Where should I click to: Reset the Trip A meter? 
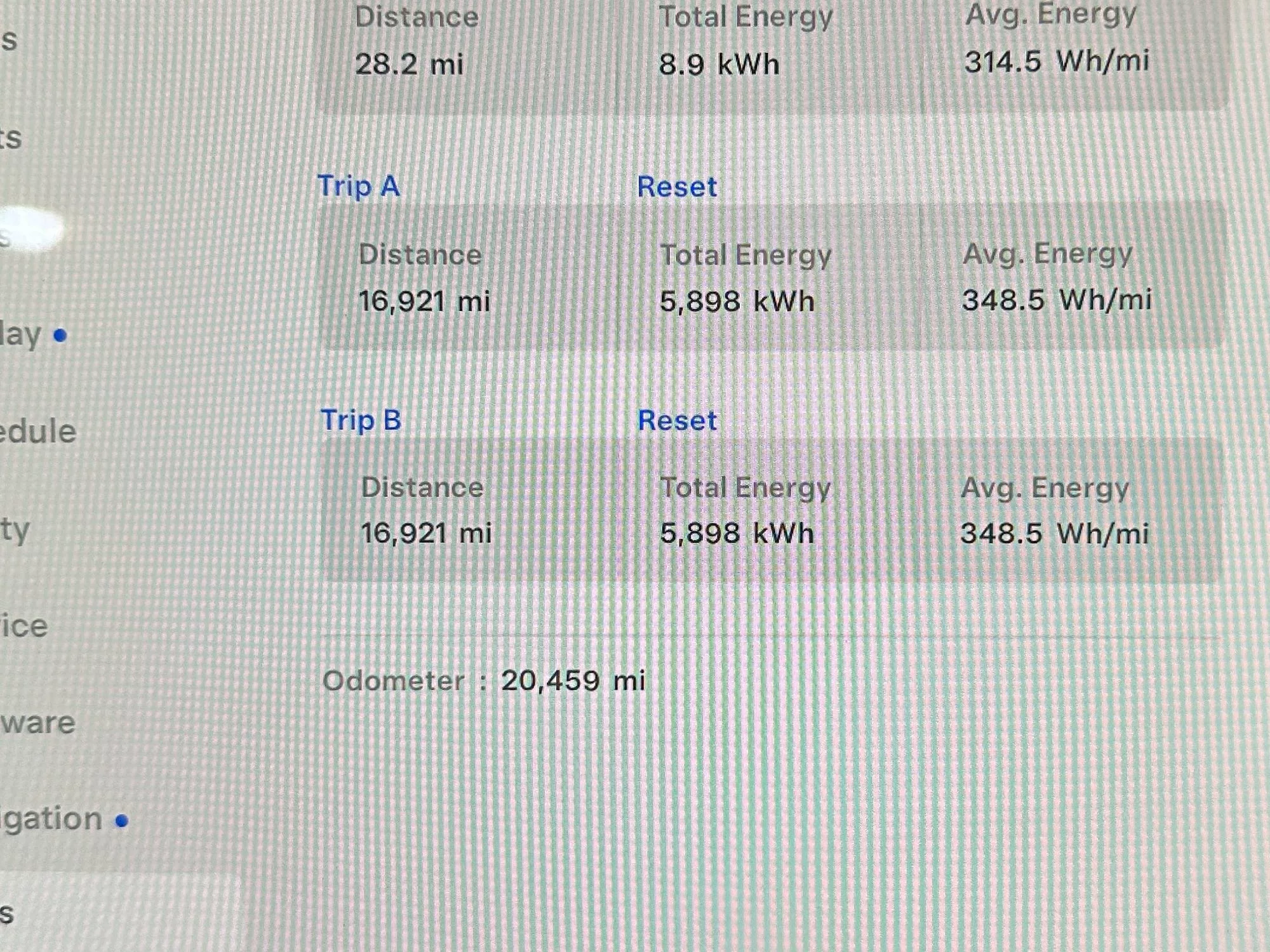(x=677, y=187)
